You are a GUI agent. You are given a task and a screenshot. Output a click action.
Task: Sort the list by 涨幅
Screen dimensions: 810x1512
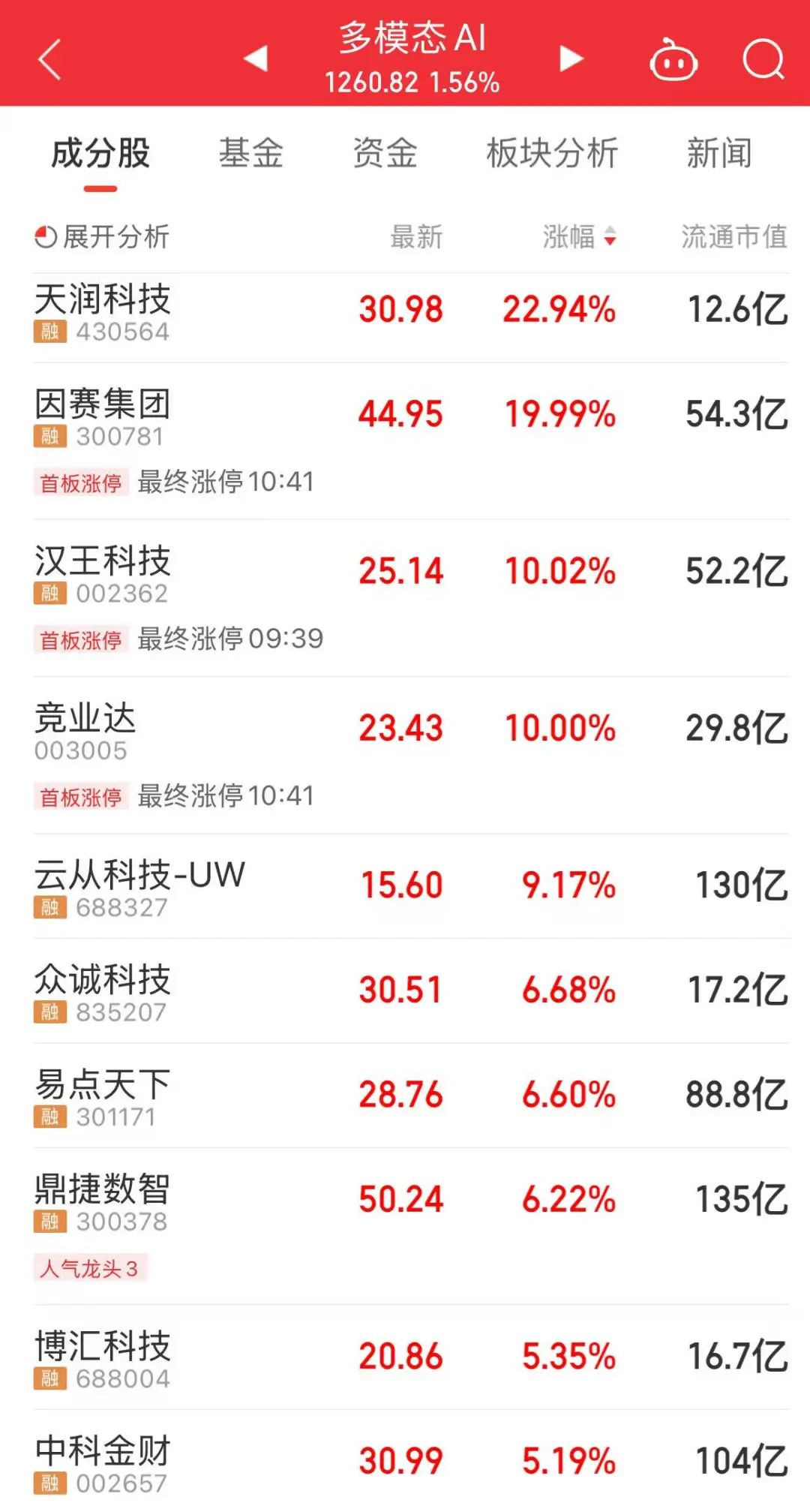[579, 237]
